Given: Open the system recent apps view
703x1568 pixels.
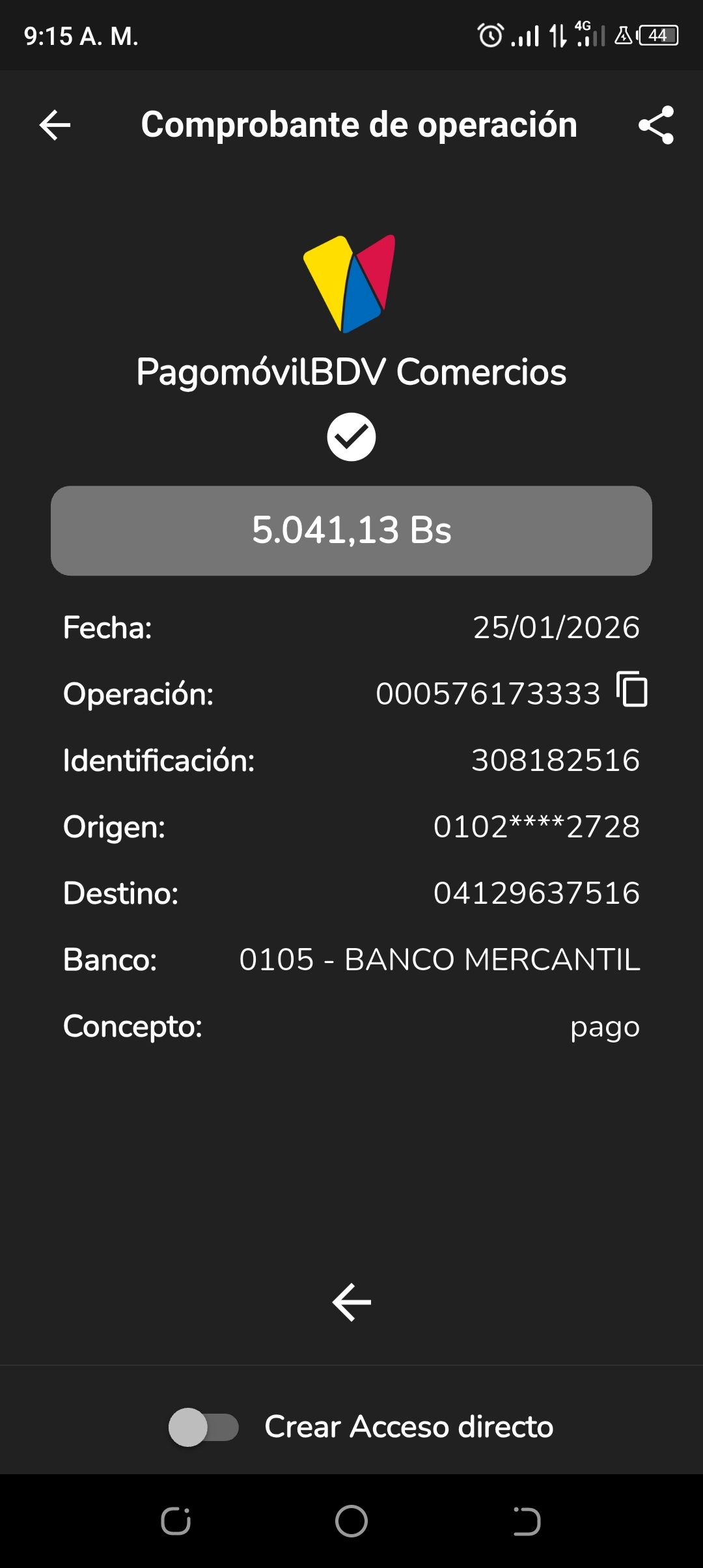Looking at the screenshot, I should point(176,1521).
